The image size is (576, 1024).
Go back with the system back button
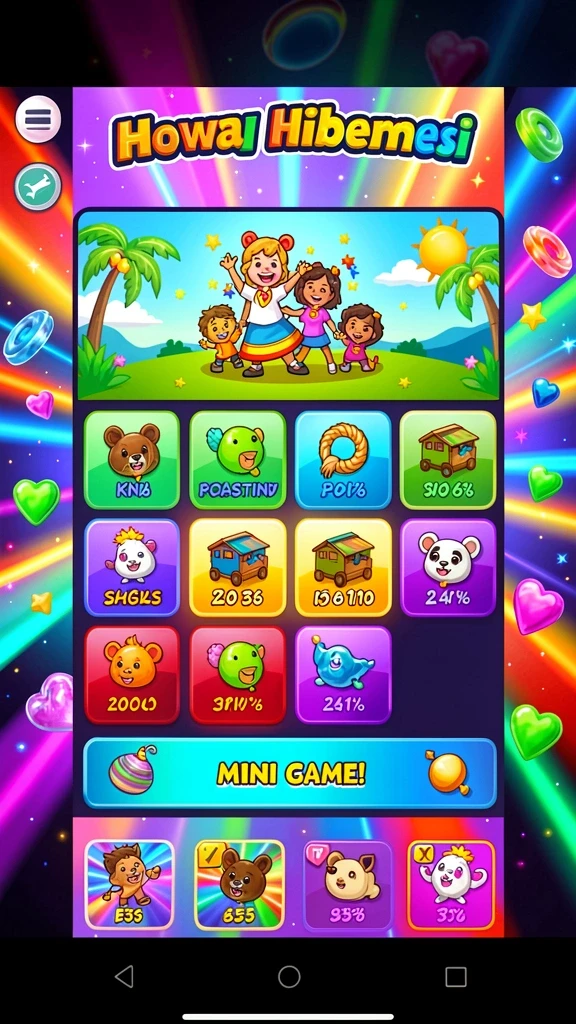pos(123,976)
